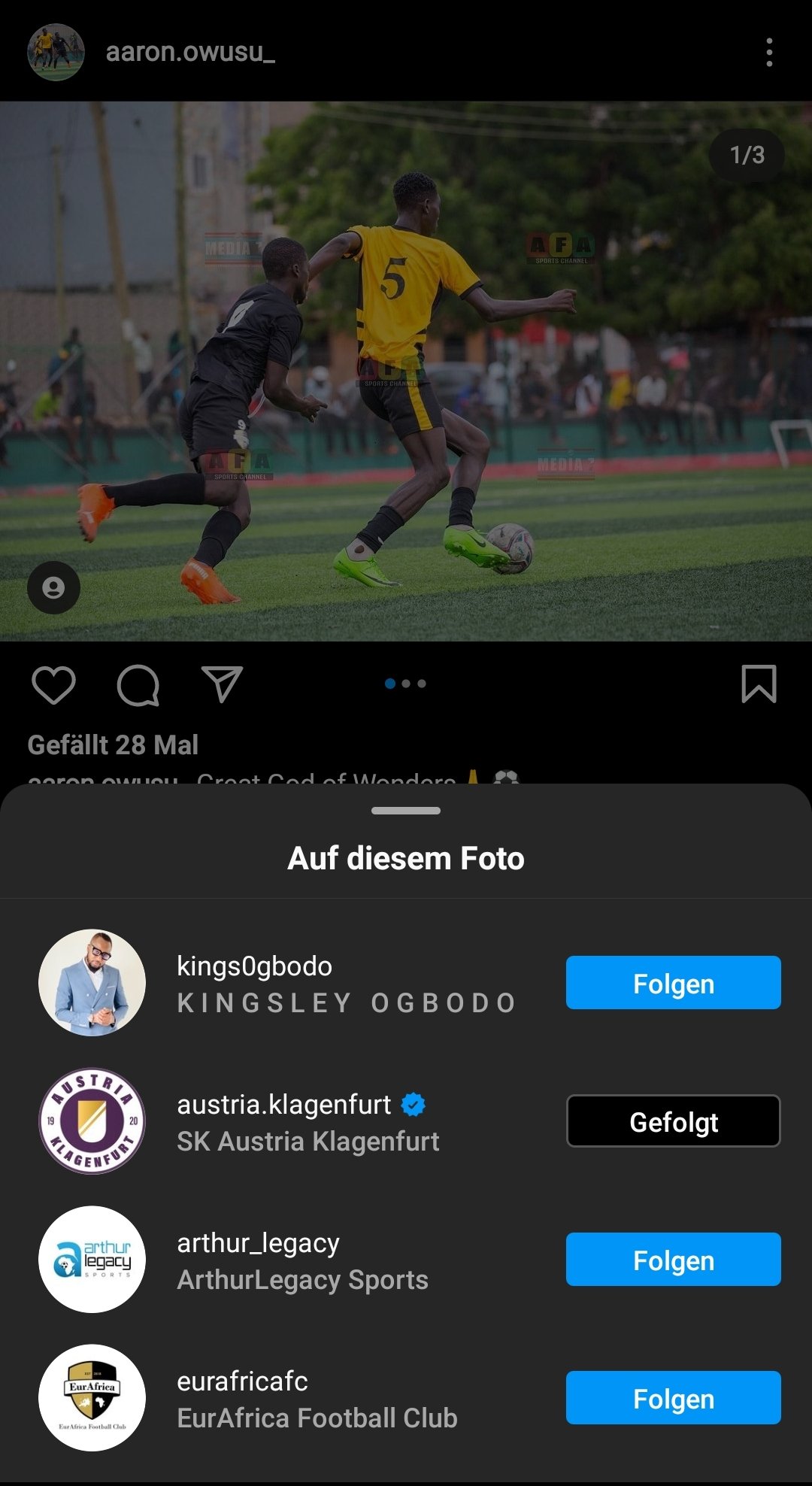Tap the bottom sheet drag handle

[x=406, y=811]
